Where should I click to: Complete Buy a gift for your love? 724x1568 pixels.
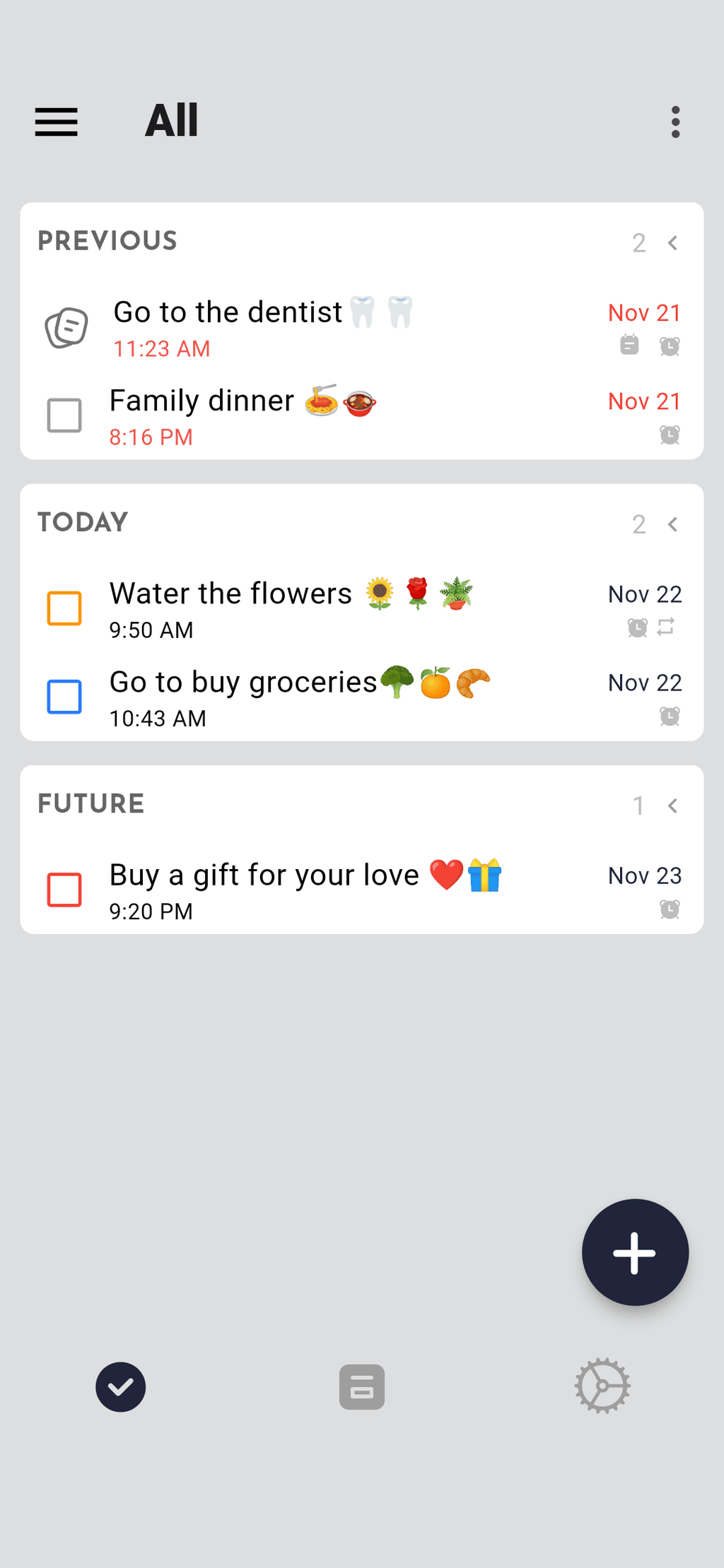tap(64, 890)
